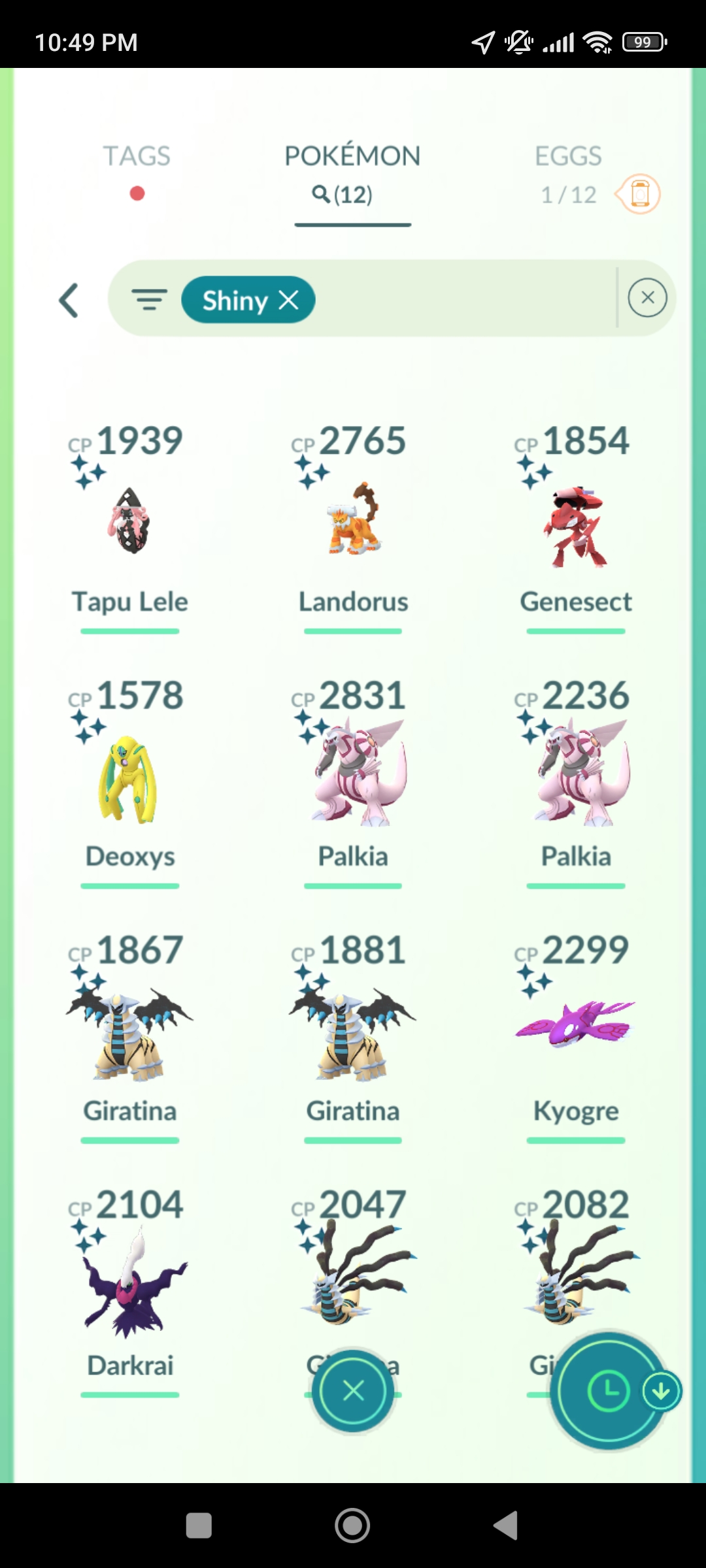
Task: Close the Pokémon list
Action: (353, 1391)
